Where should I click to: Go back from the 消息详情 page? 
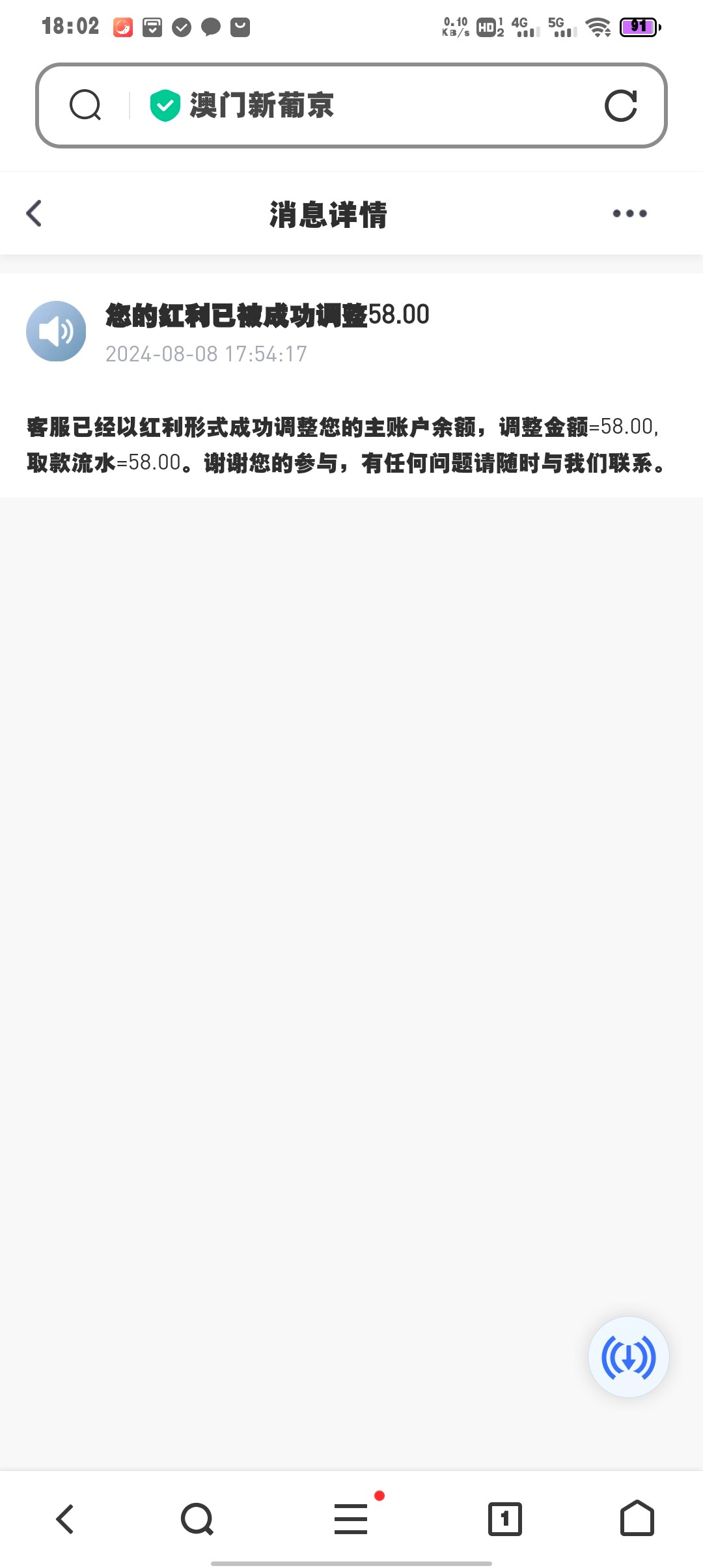point(34,214)
